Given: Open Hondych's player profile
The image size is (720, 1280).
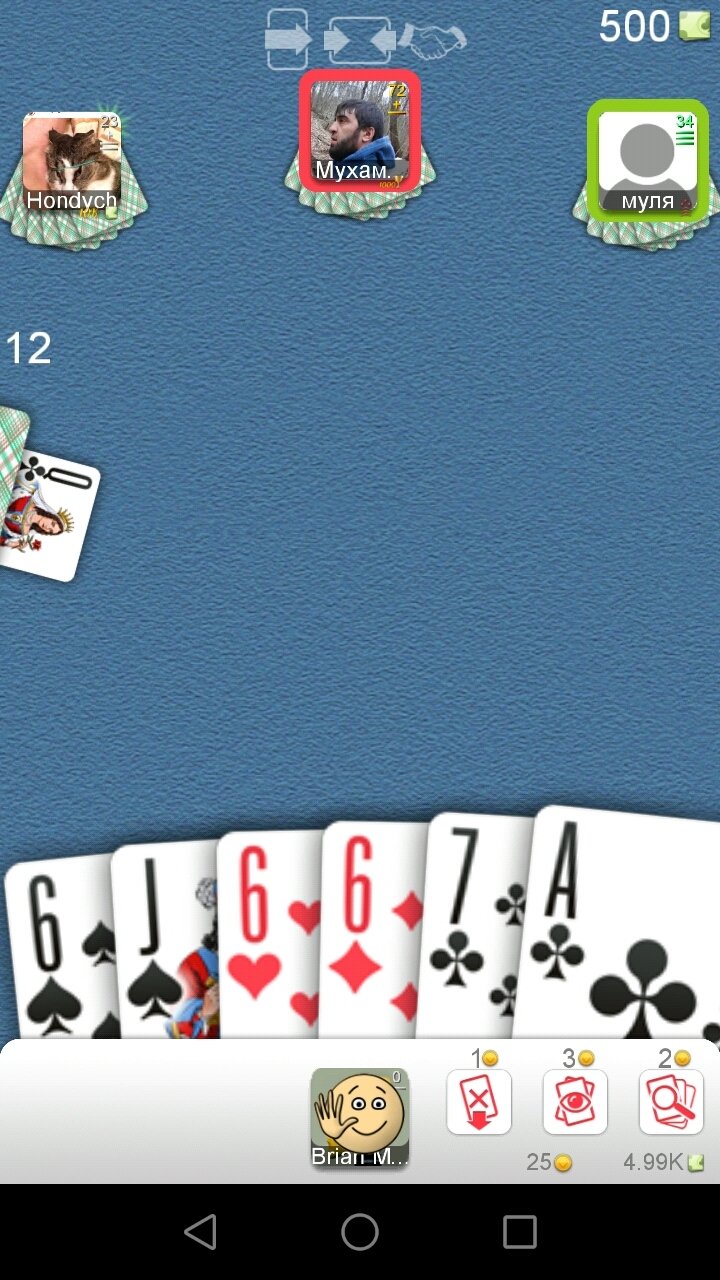Looking at the screenshot, I should click(x=72, y=162).
